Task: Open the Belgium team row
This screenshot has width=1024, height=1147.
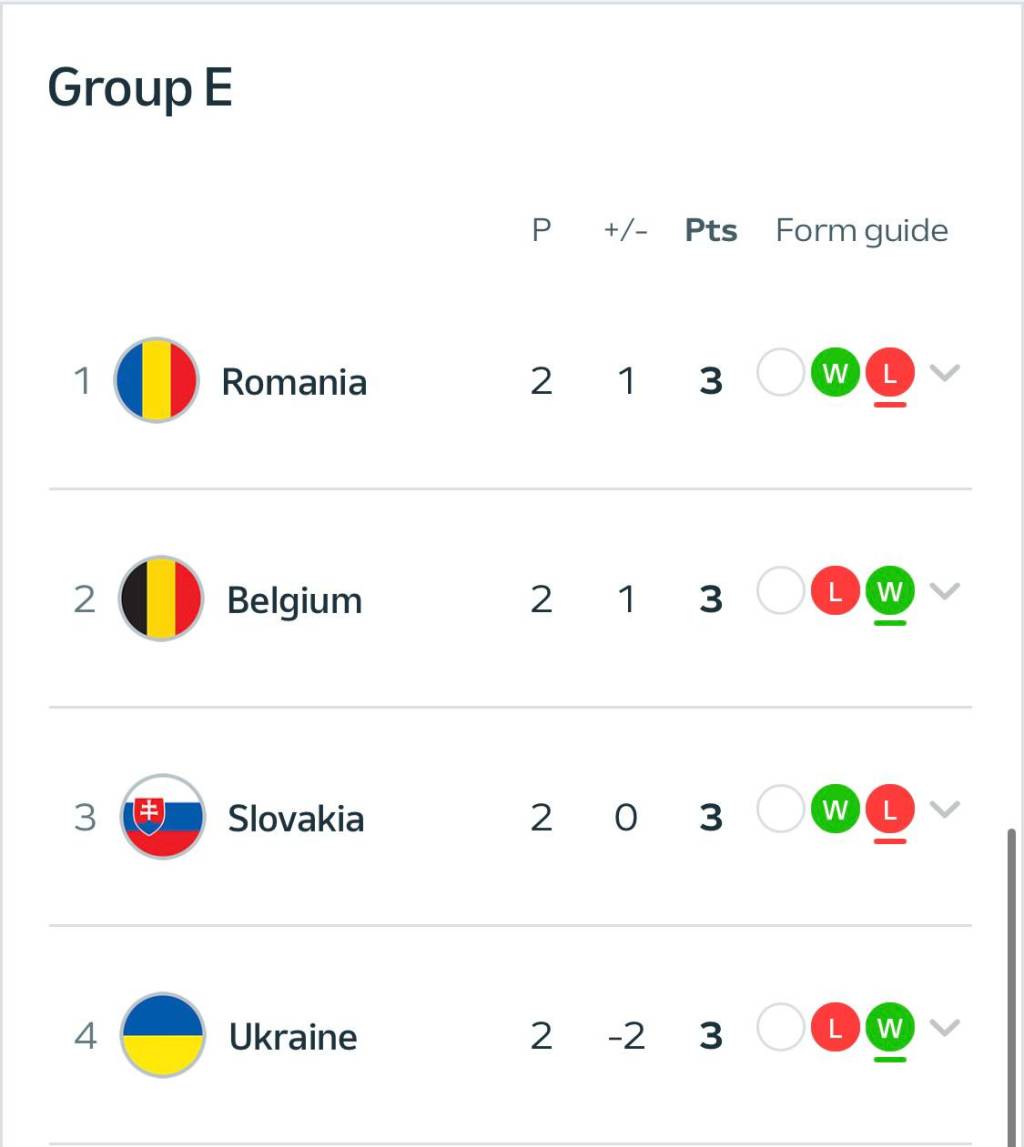Action: pyautogui.click(x=293, y=599)
